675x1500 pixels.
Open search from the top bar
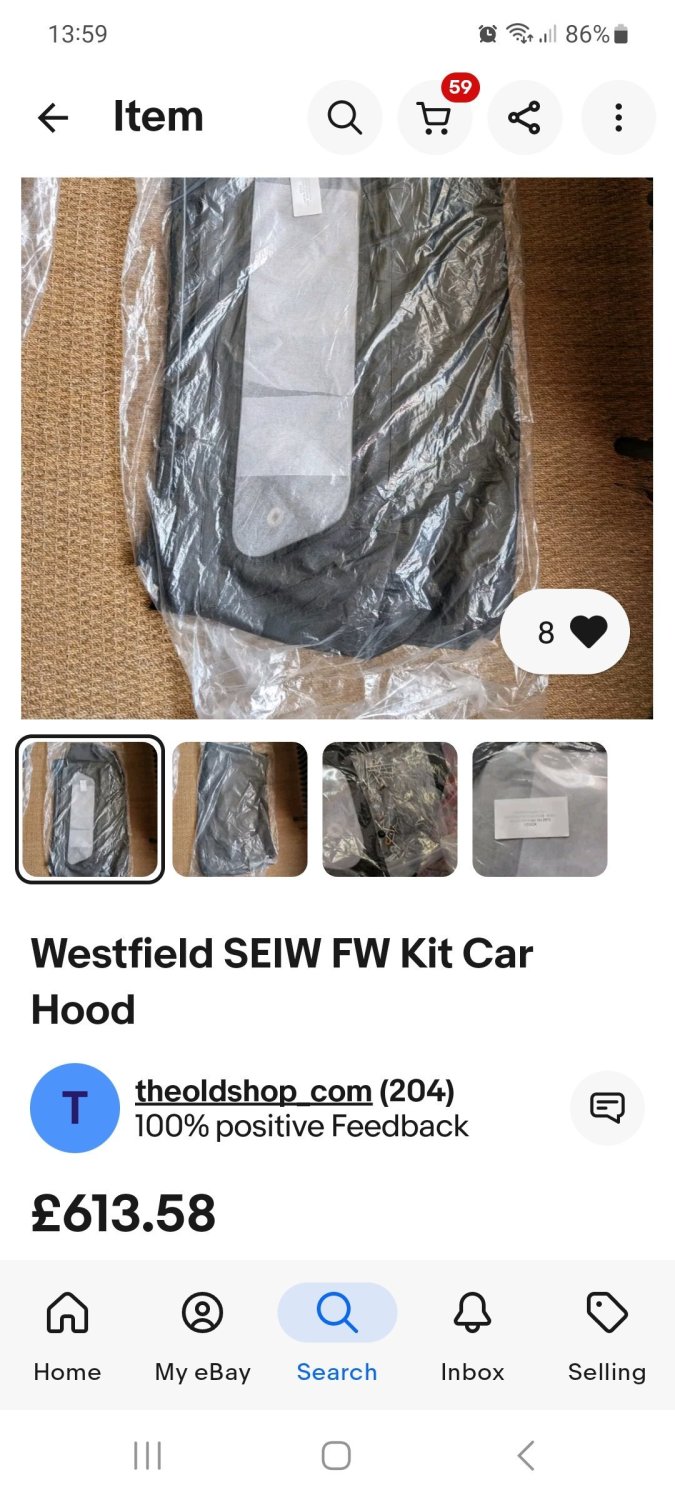click(x=344, y=118)
